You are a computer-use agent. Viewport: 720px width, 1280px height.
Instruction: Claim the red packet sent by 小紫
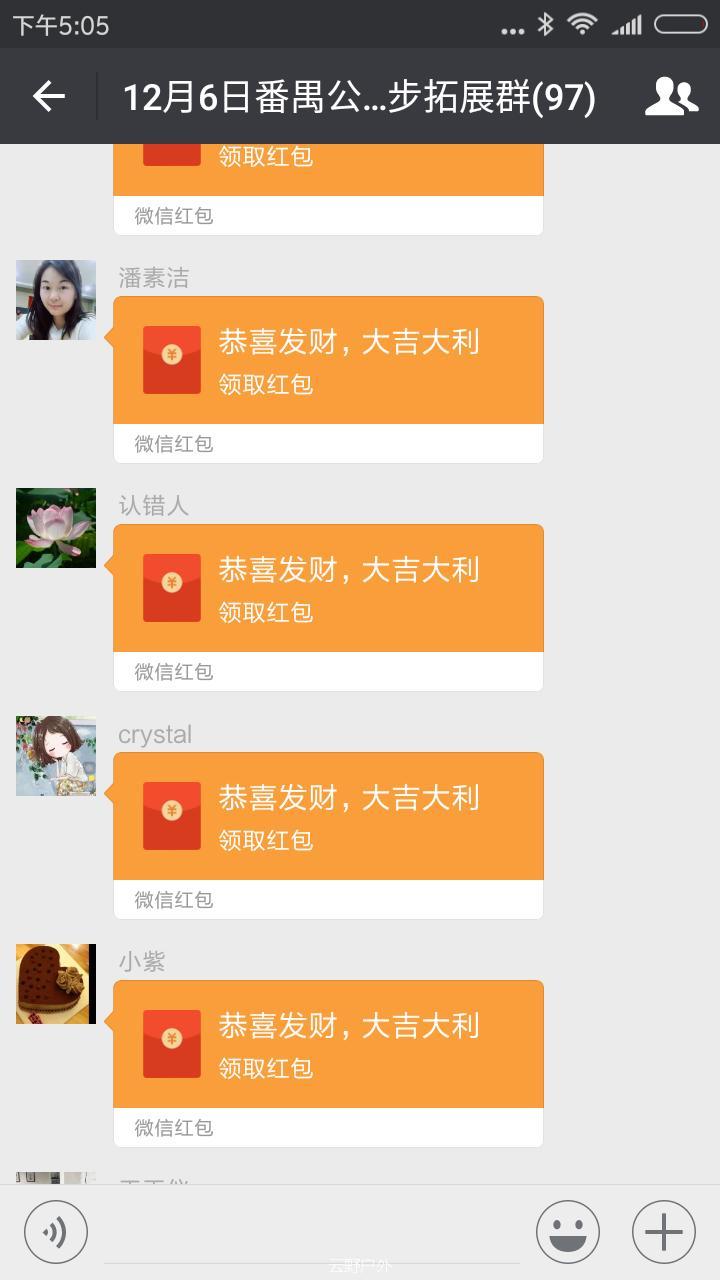(328, 1044)
